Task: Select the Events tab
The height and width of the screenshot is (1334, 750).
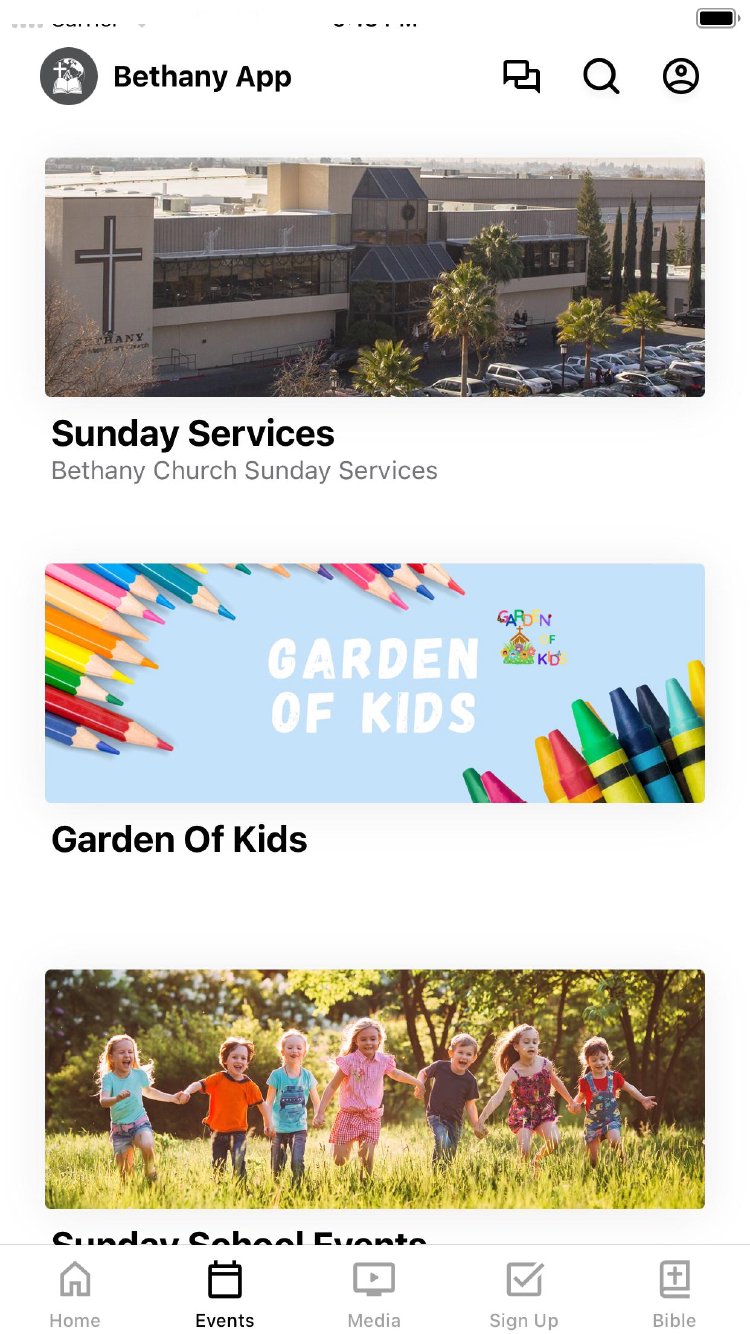Action: click(225, 1293)
